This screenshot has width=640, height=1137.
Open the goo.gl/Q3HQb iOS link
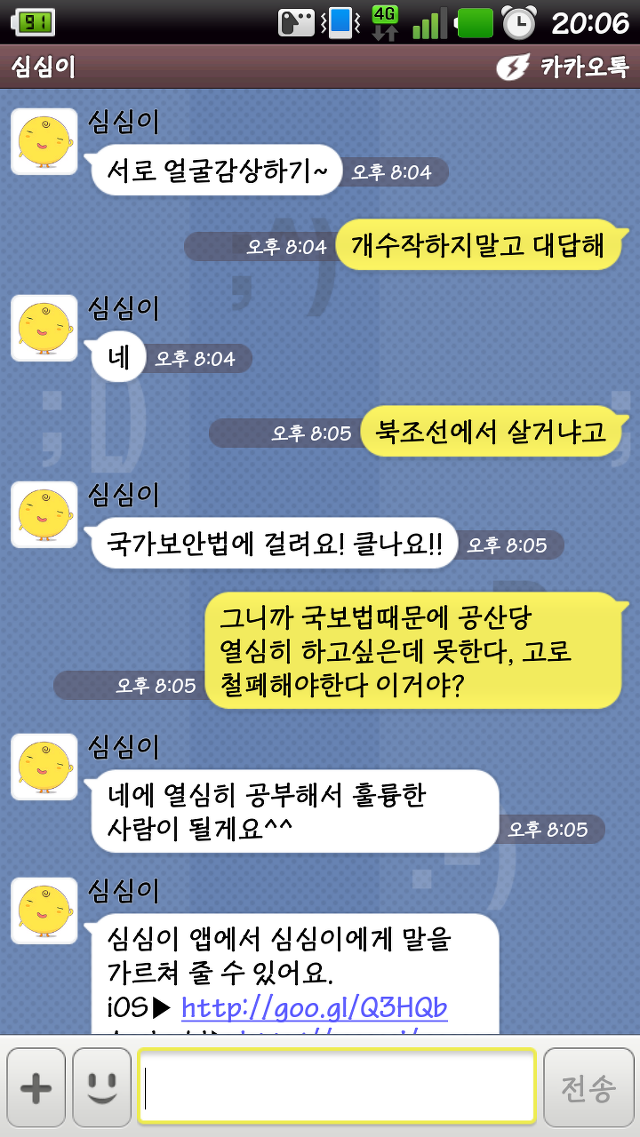click(314, 1007)
